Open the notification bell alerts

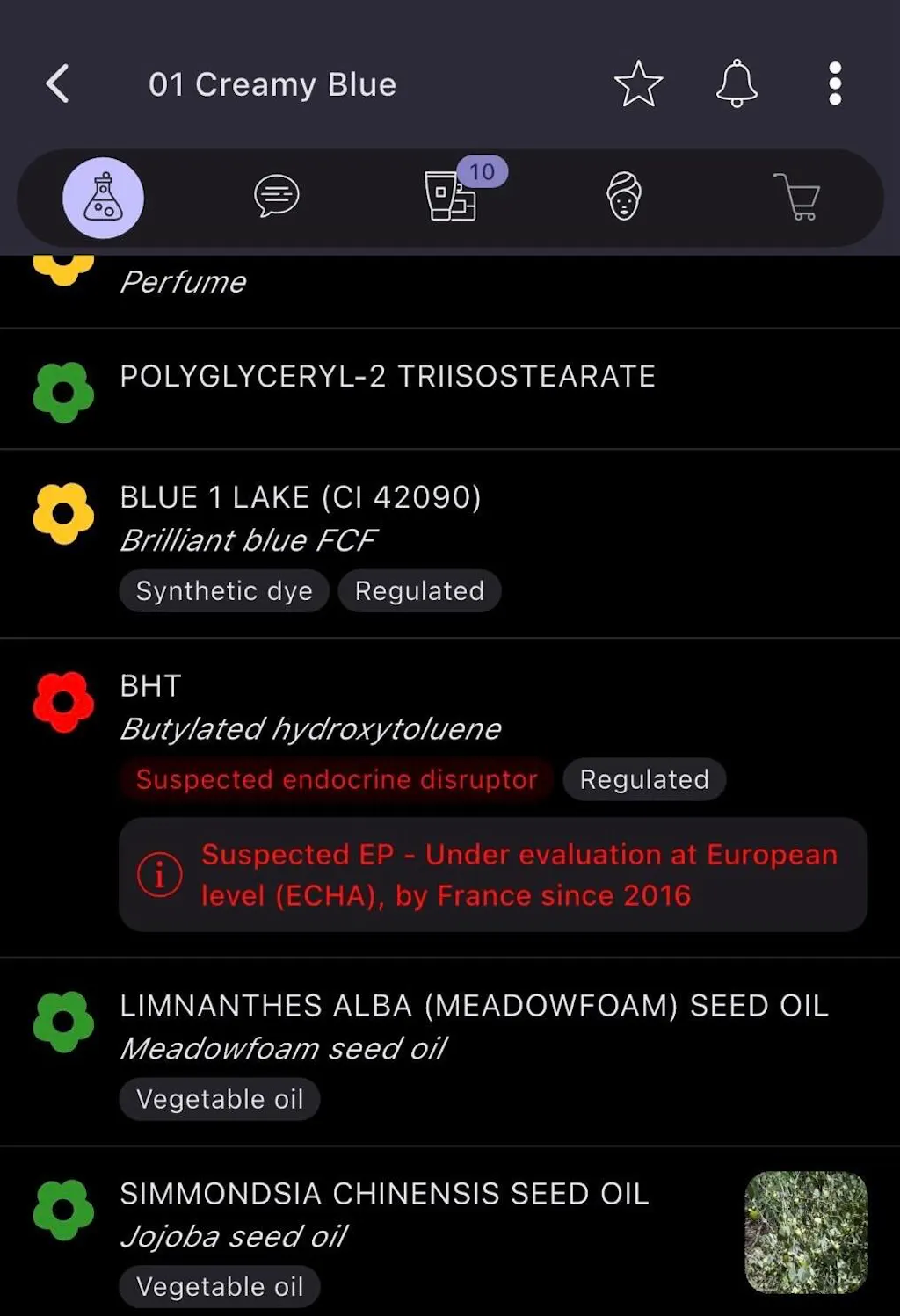coord(737,84)
